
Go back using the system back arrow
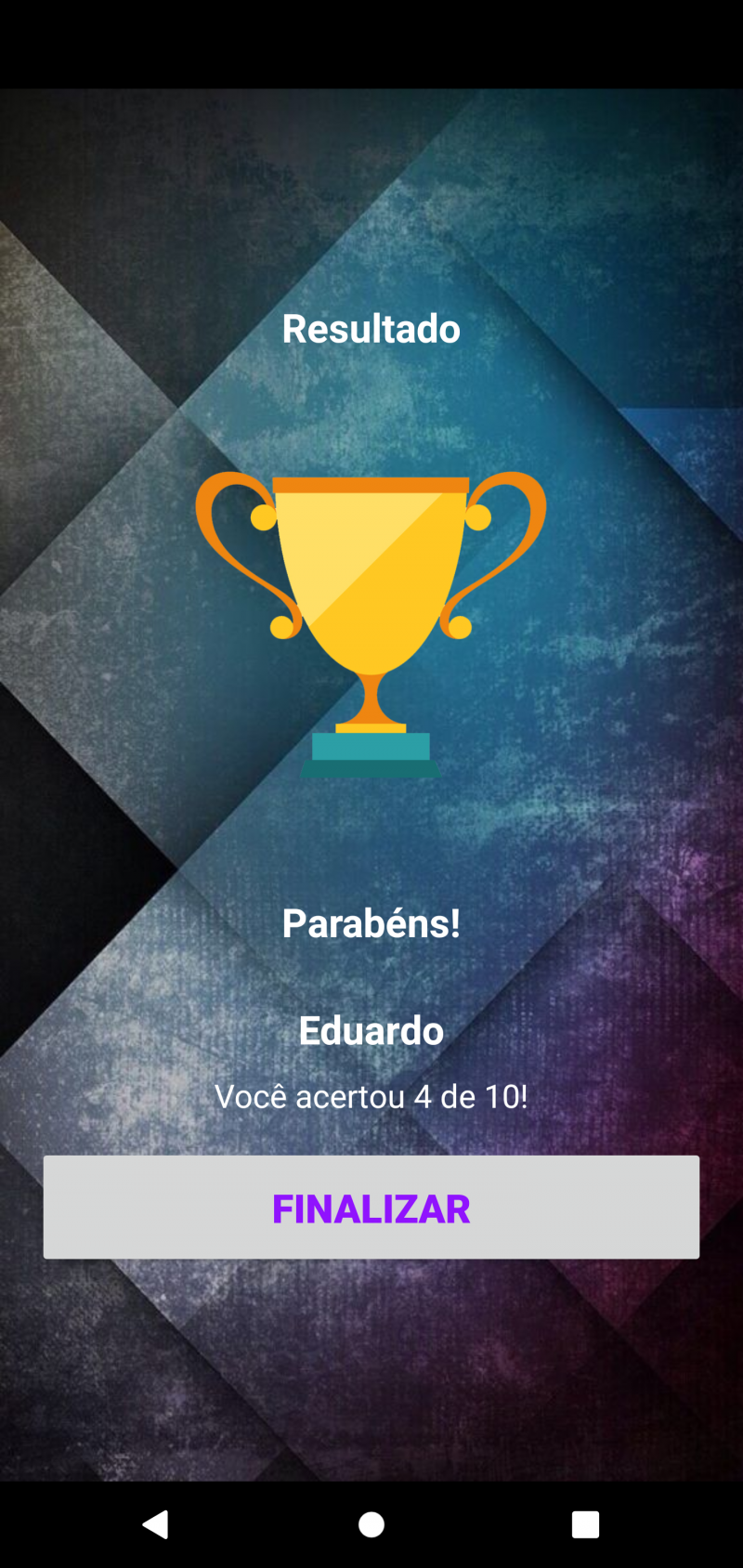click(x=156, y=1524)
